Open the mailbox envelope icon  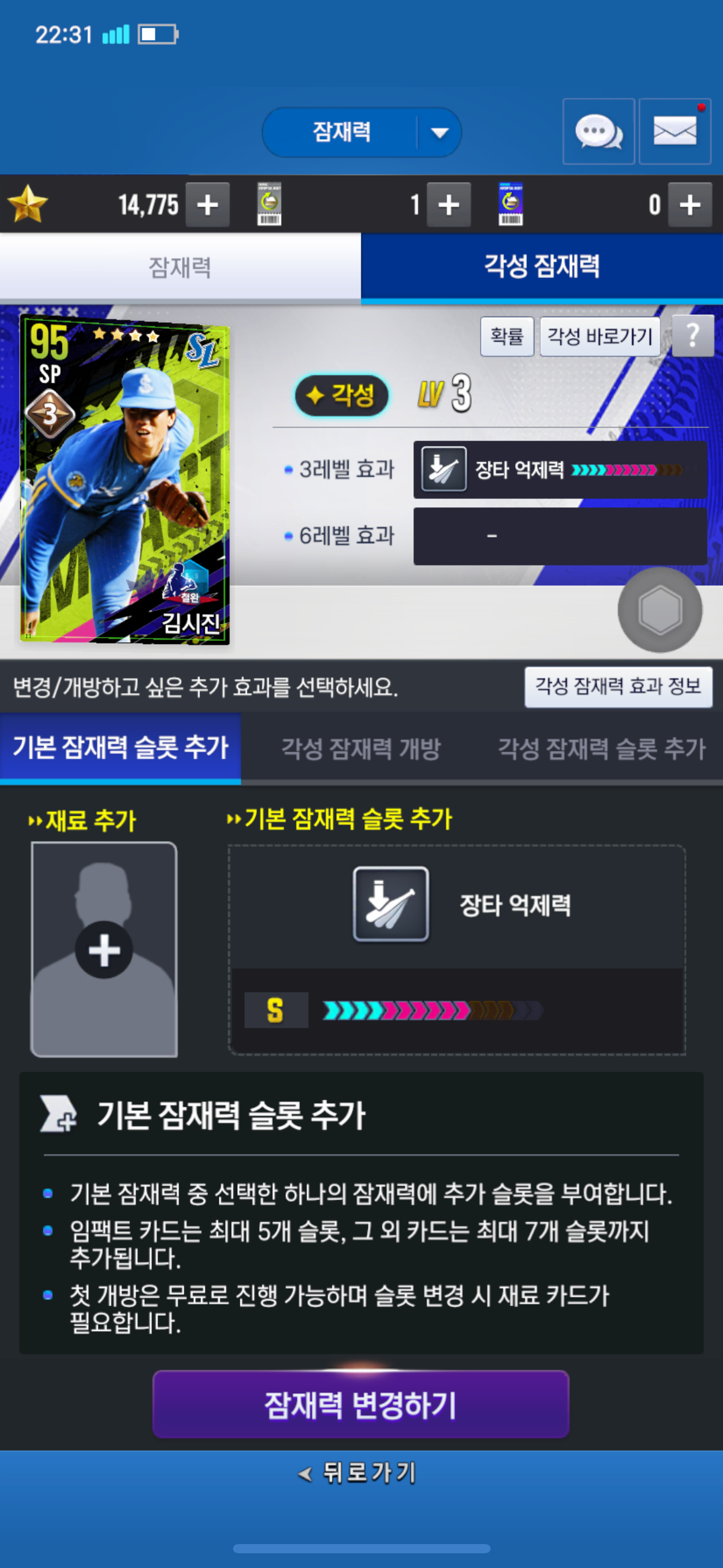675,131
